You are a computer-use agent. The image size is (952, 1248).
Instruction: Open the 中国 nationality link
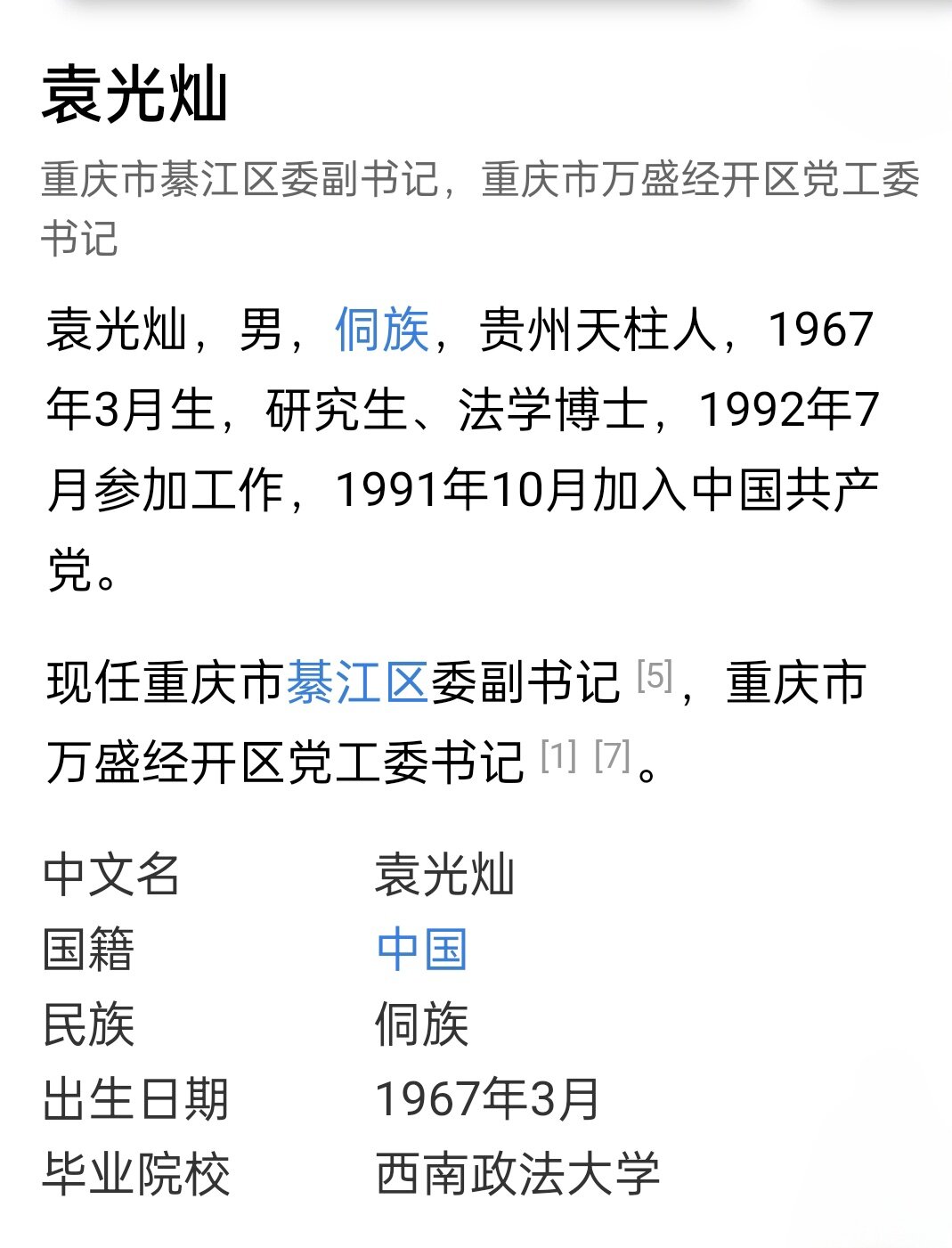[421, 949]
